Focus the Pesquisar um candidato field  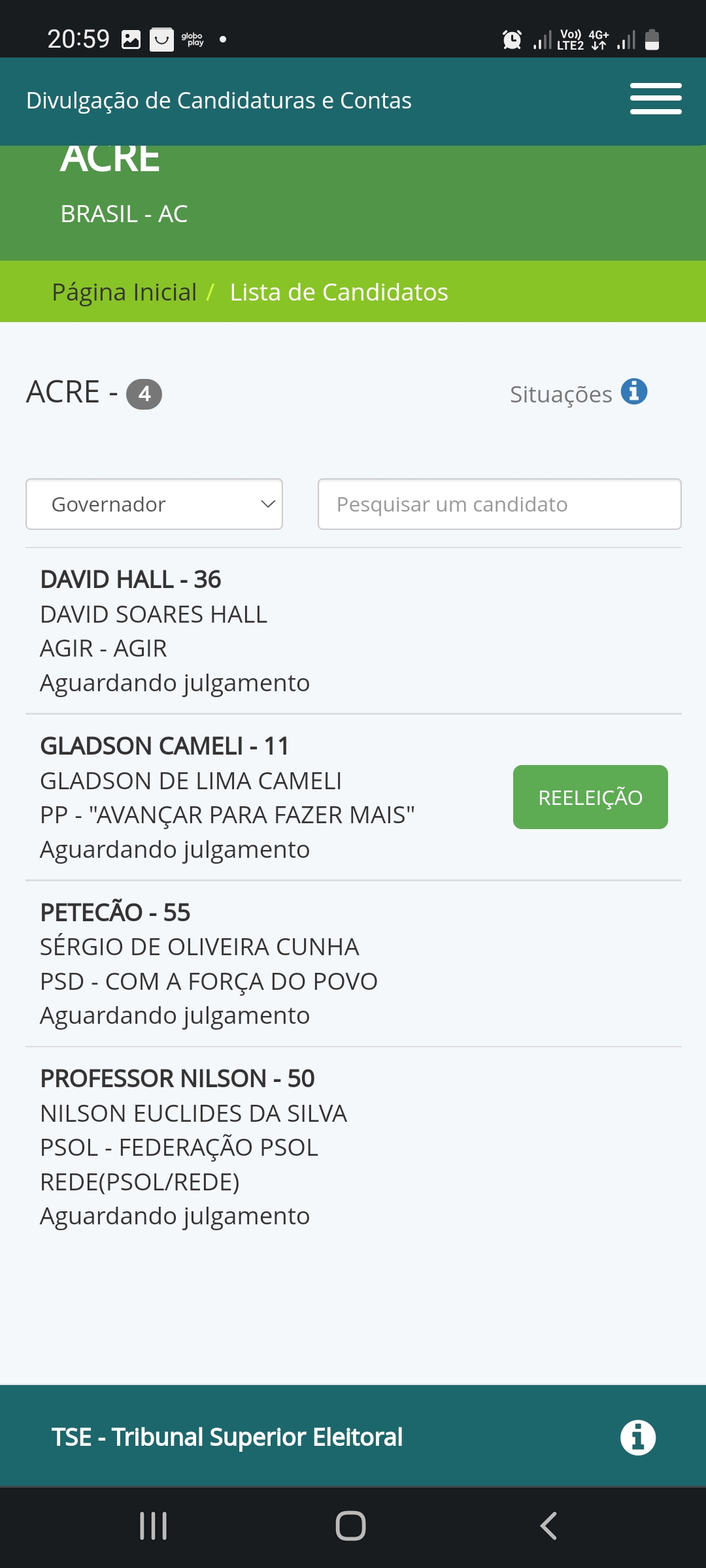pos(499,504)
